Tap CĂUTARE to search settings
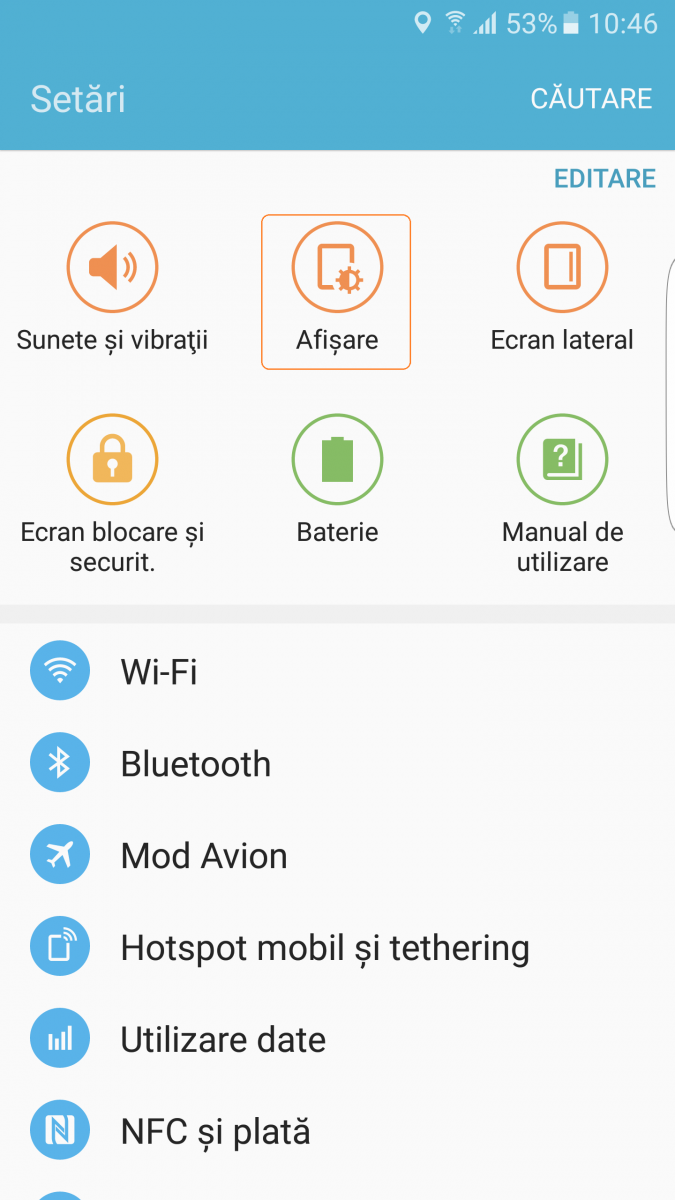 [x=591, y=98]
